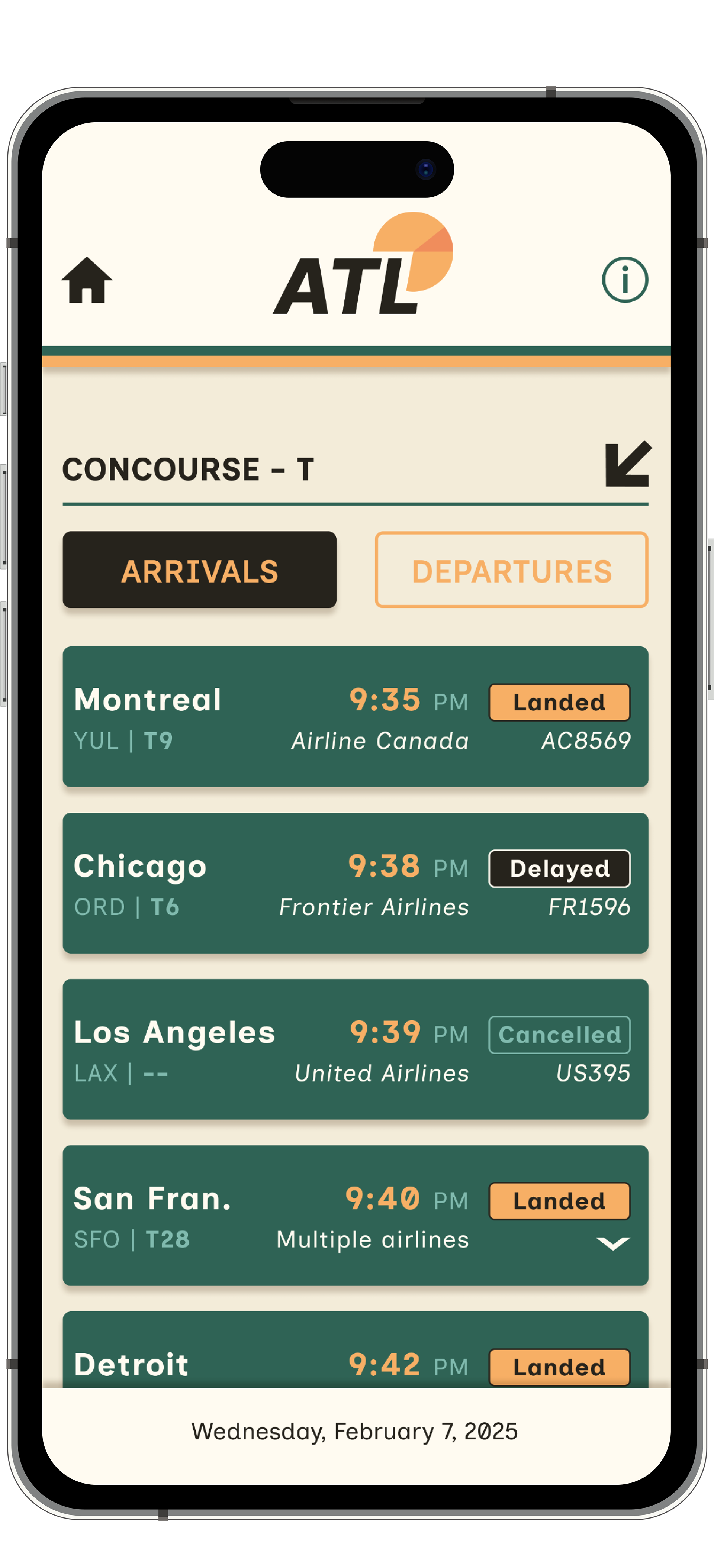Open the Montreal flight AC8569 card

click(x=356, y=717)
